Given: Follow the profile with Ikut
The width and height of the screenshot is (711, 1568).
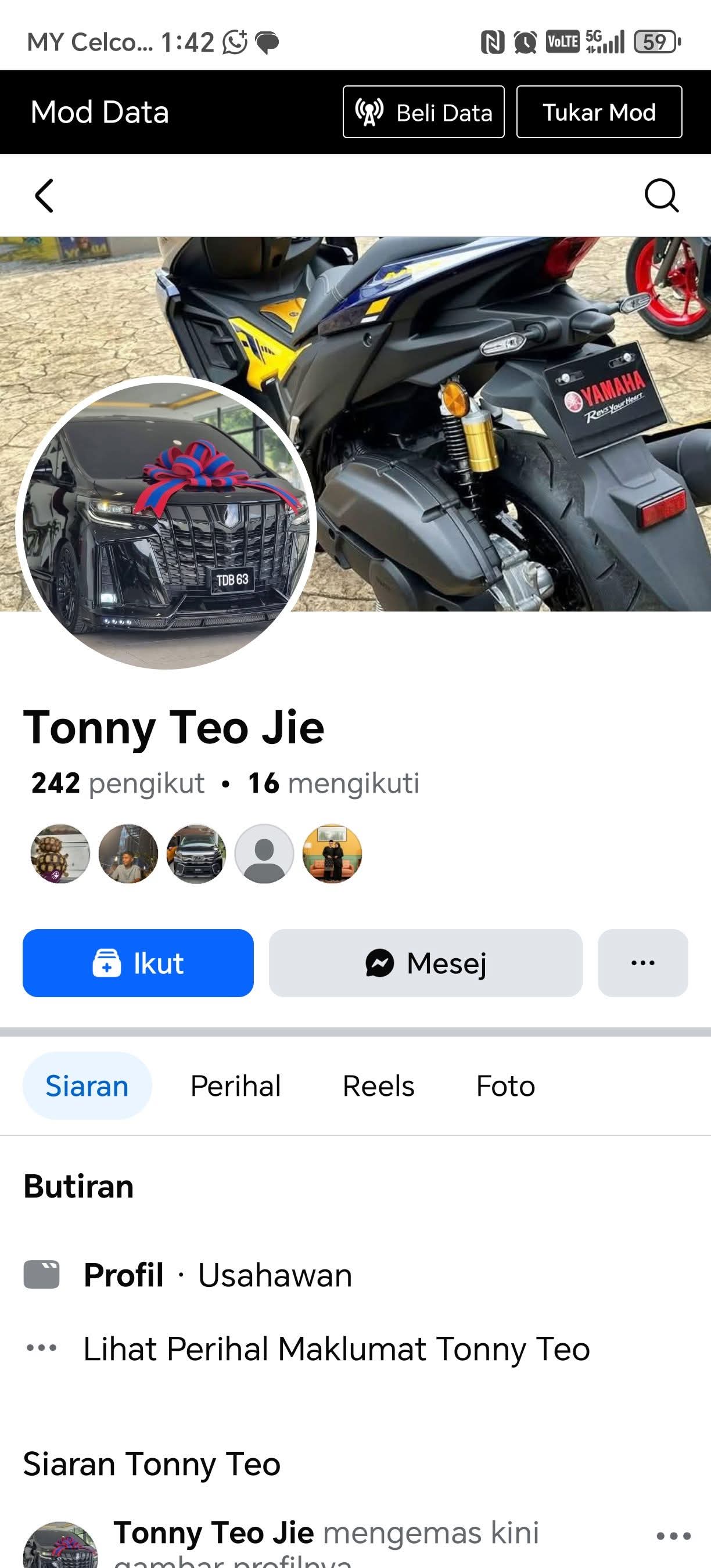Looking at the screenshot, I should pyautogui.click(x=138, y=963).
